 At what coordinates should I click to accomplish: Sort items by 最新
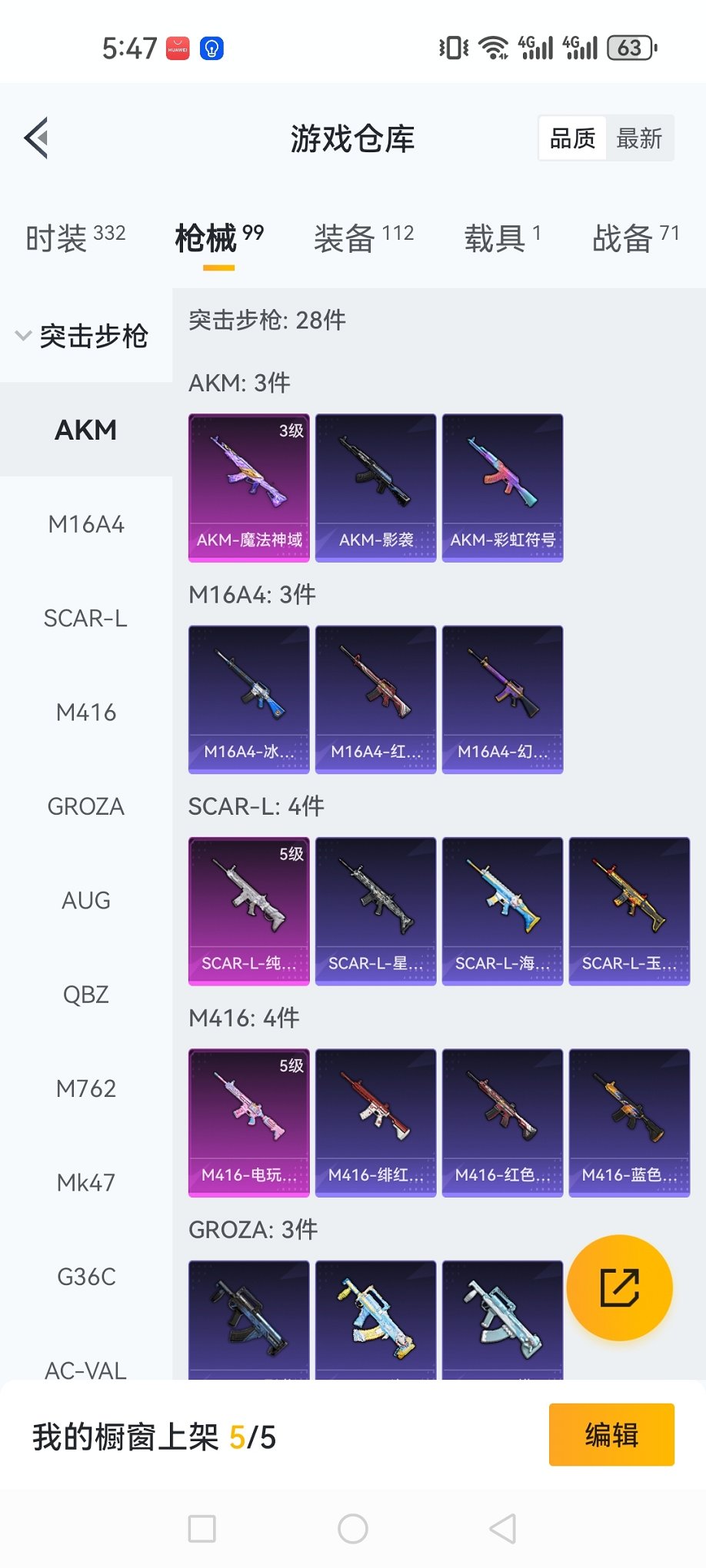639,138
